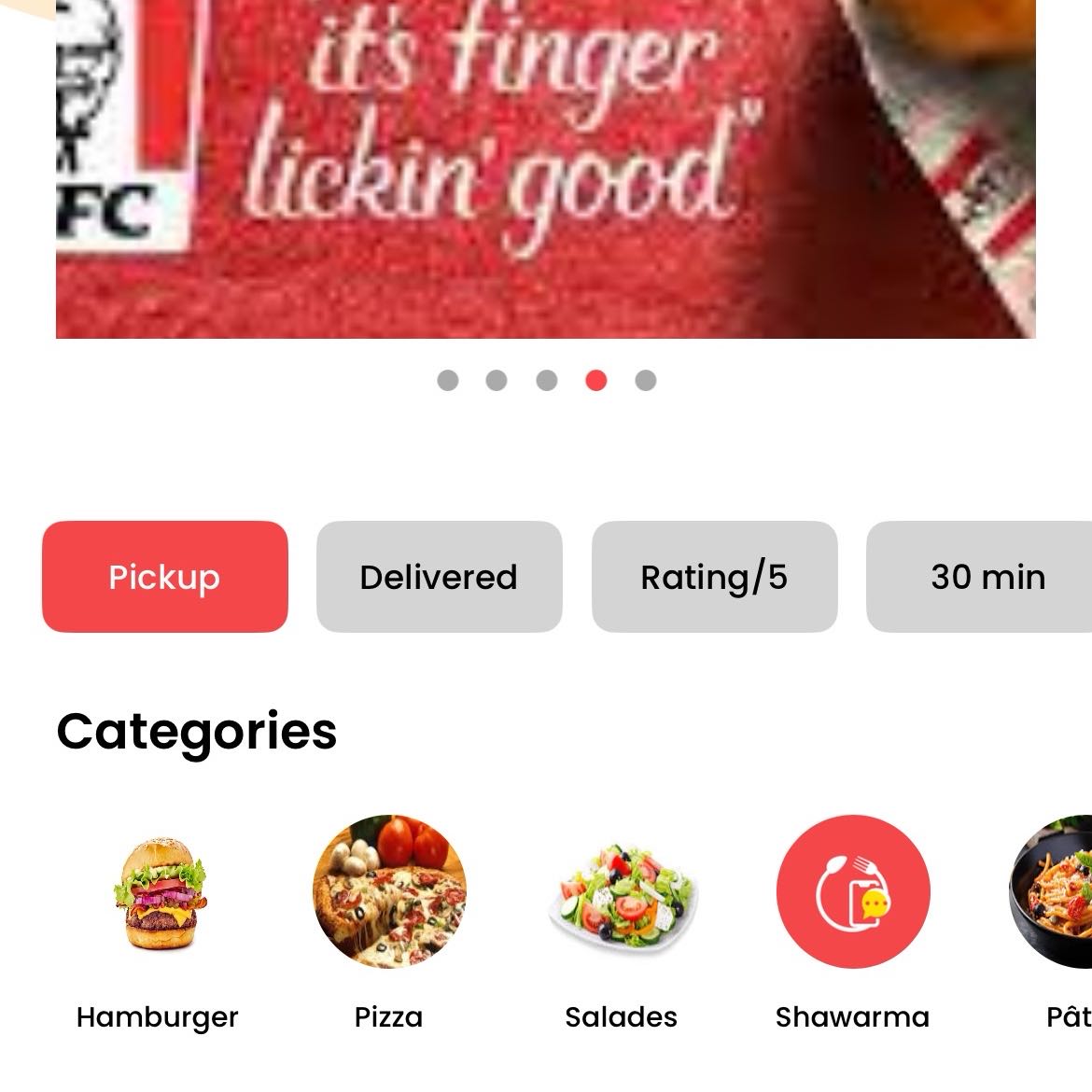The image size is (1092, 1092).
Task: Open the KFC promotional banner
Action: (x=546, y=168)
